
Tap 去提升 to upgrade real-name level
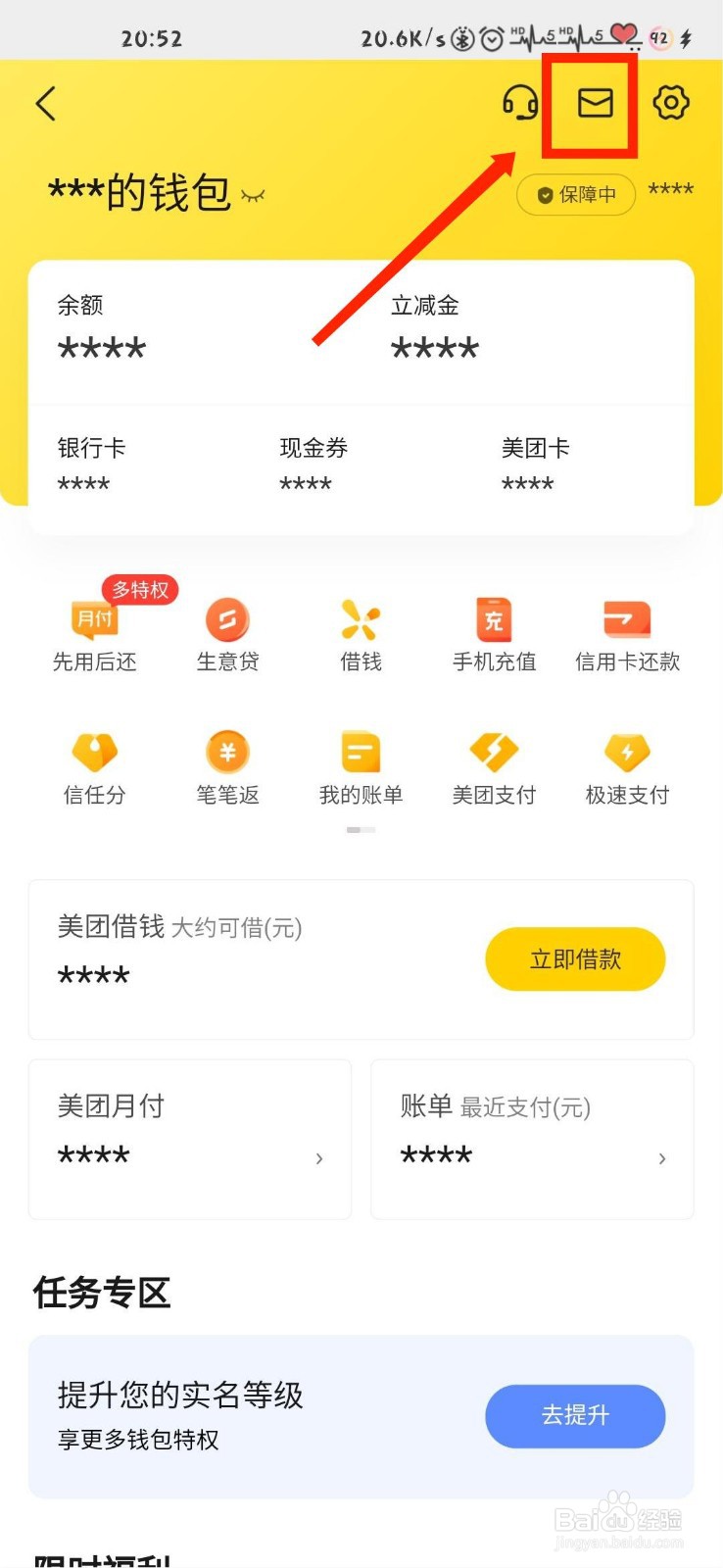[575, 1416]
